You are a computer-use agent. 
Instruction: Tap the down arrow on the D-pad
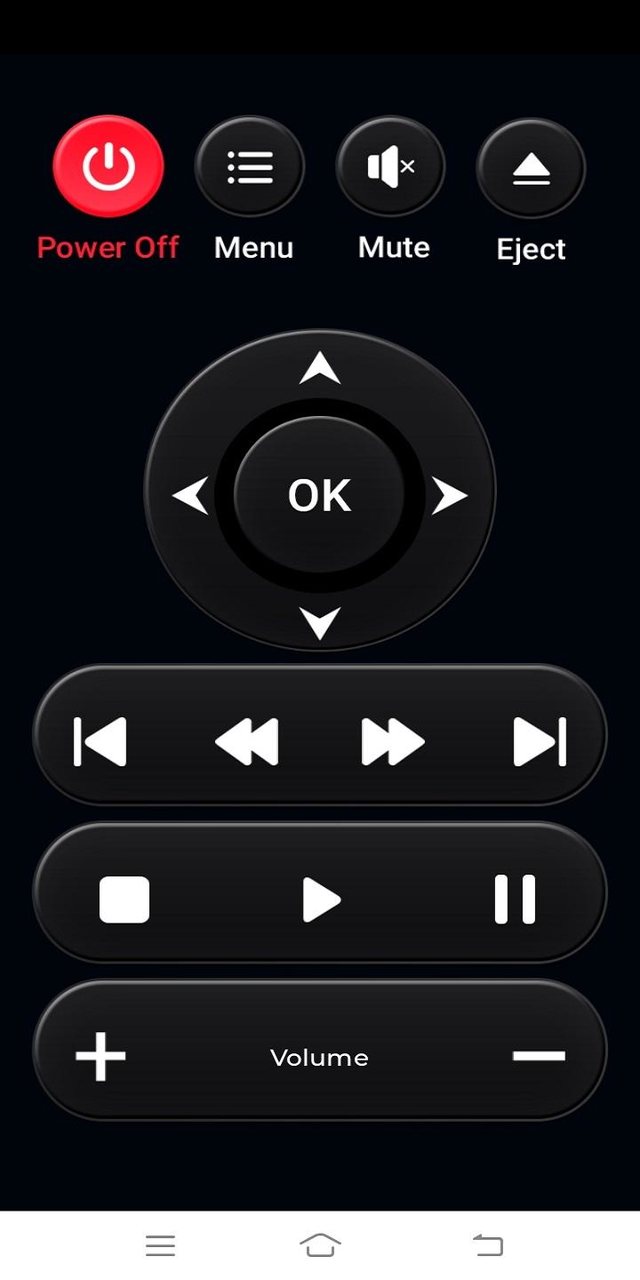coord(320,623)
